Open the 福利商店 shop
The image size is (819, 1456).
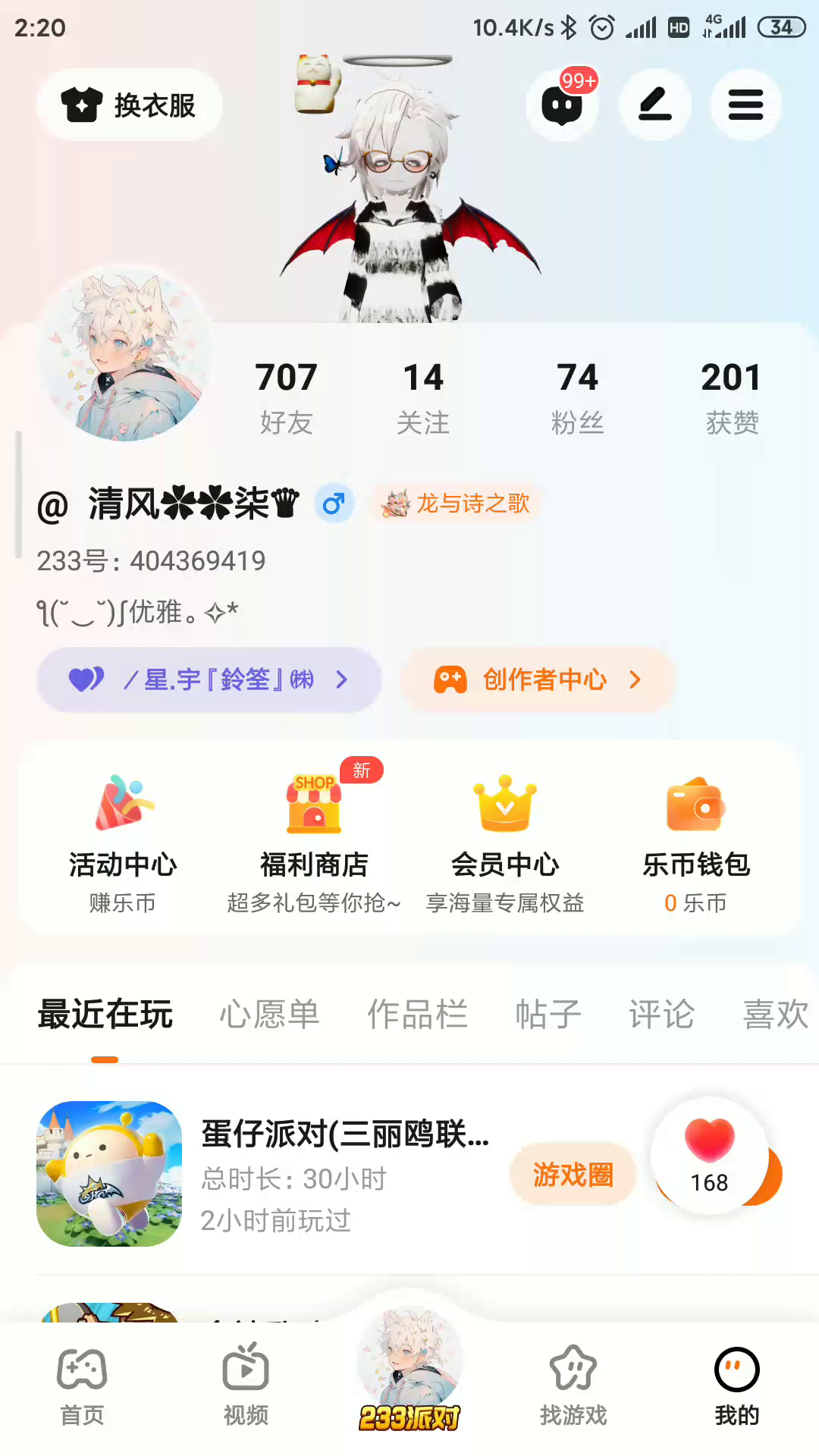coord(314,843)
